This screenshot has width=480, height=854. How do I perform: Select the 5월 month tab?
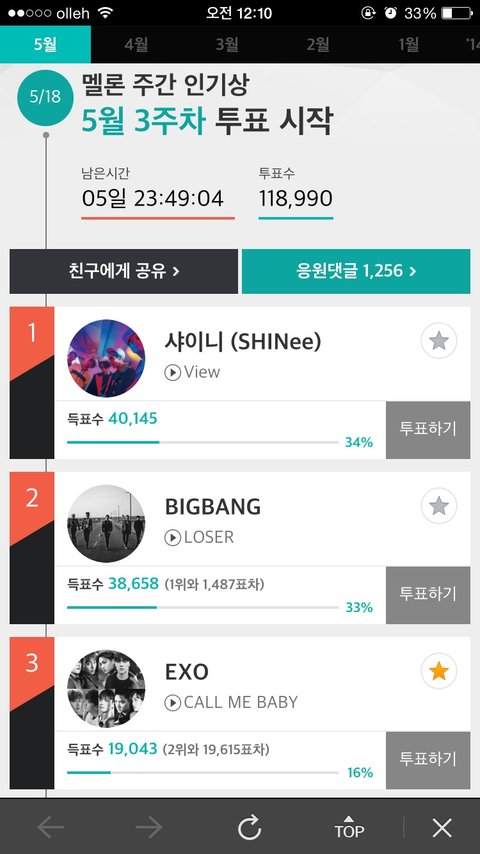[x=45, y=44]
